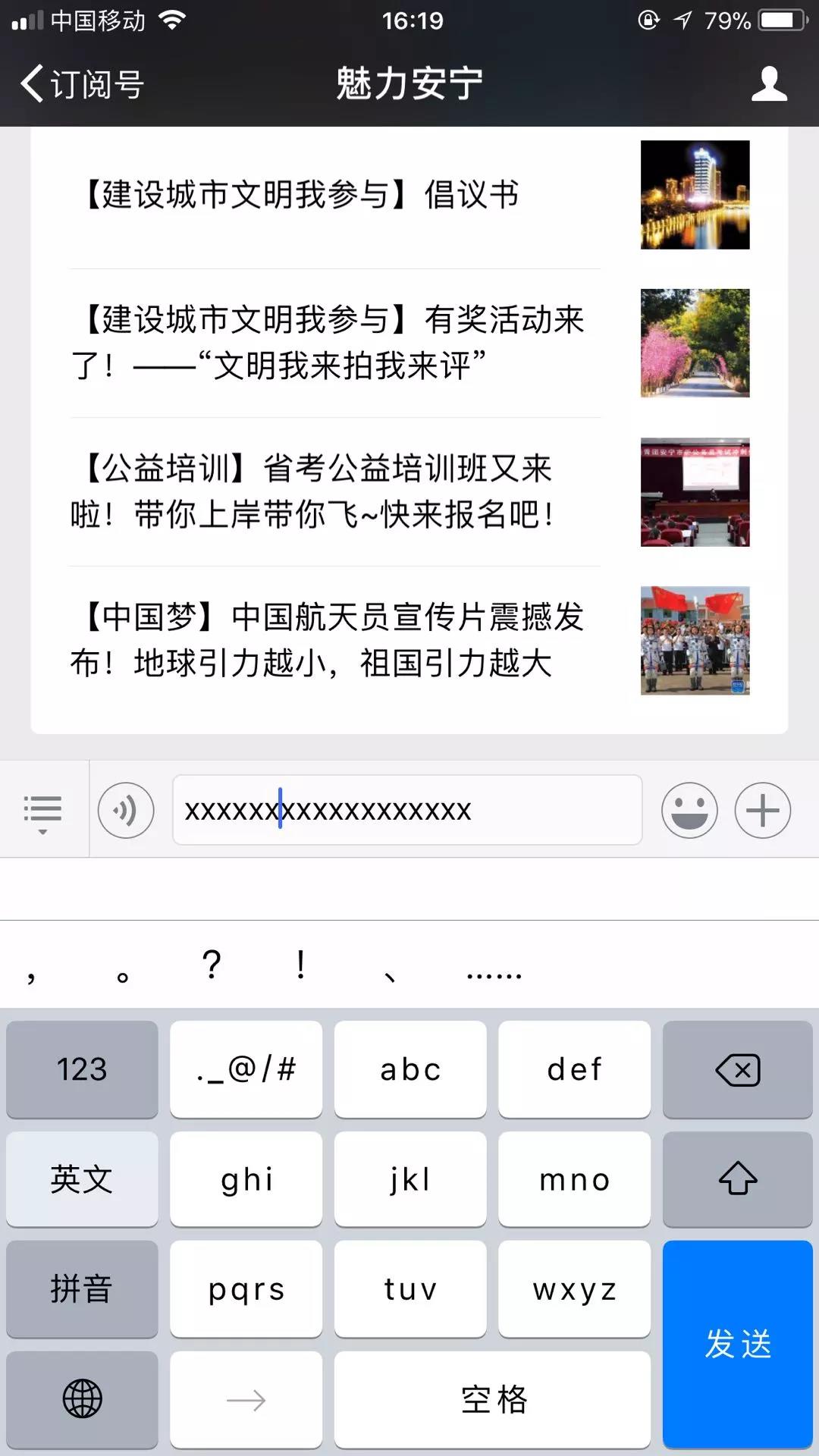Open the emoji picker
The height and width of the screenshot is (1456, 819).
689,810
